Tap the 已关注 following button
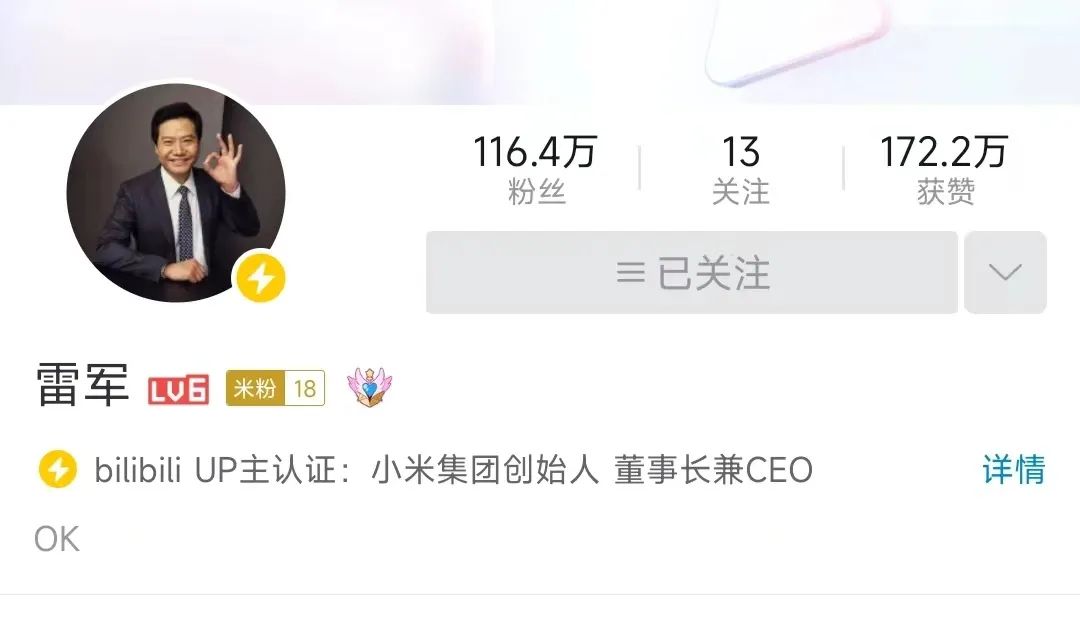The image size is (1080, 627). point(691,273)
